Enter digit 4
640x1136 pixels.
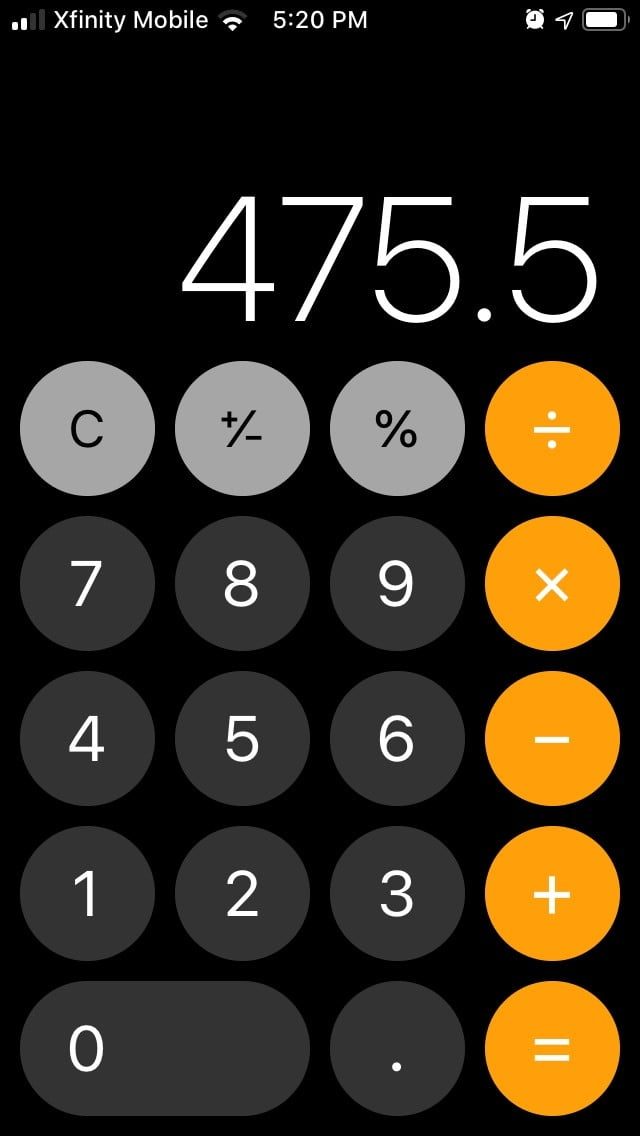(87, 739)
